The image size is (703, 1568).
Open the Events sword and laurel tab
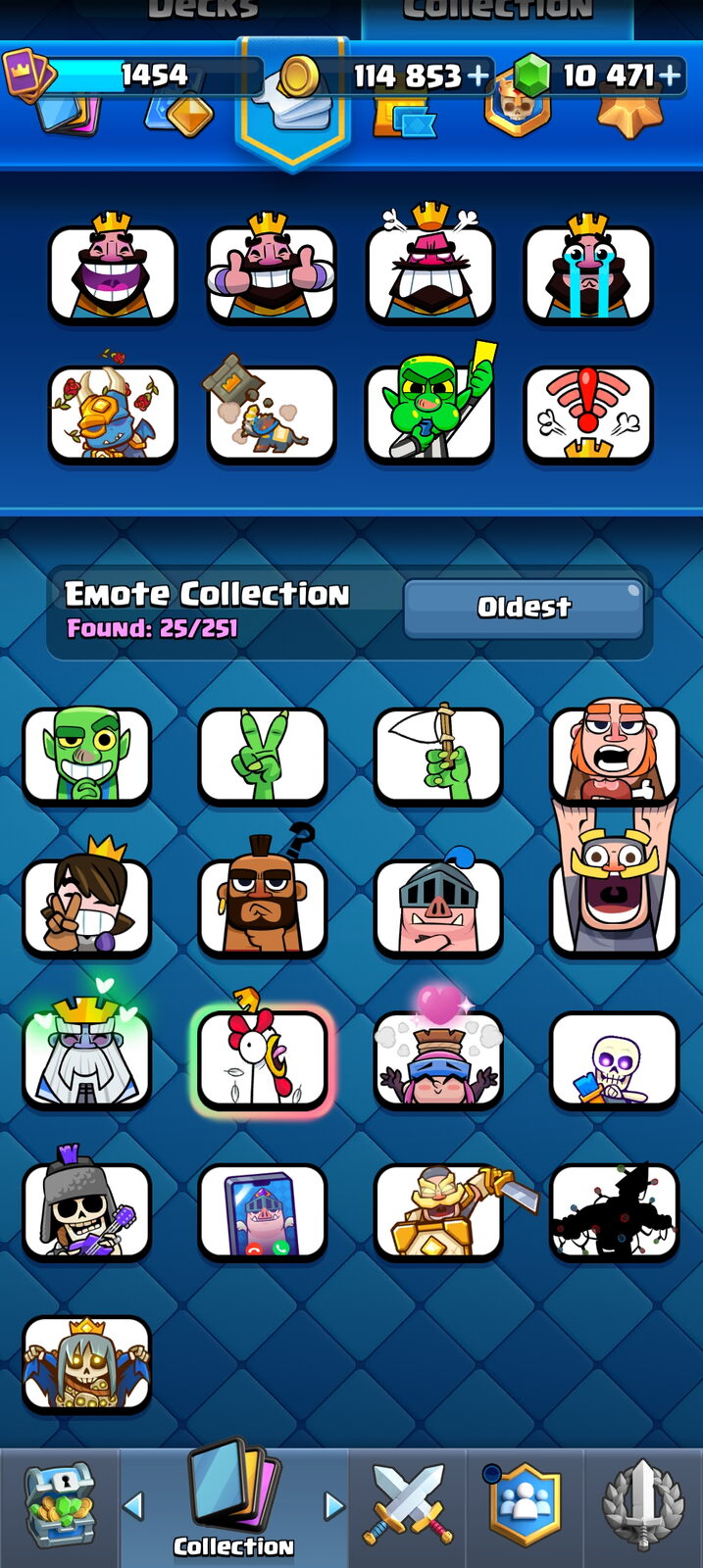point(643,1508)
